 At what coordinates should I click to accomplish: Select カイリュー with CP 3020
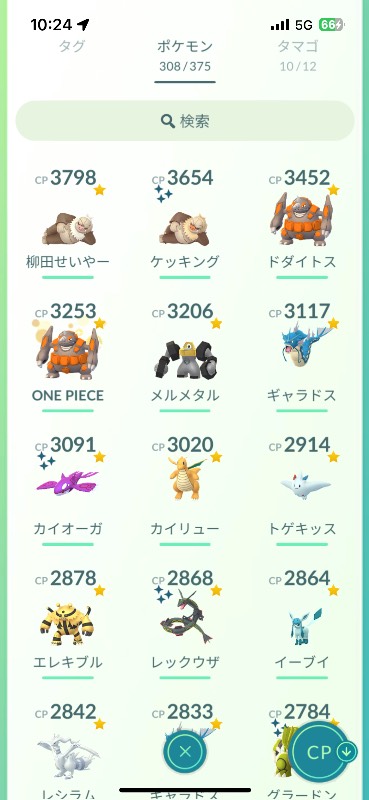pyautogui.click(x=185, y=490)
